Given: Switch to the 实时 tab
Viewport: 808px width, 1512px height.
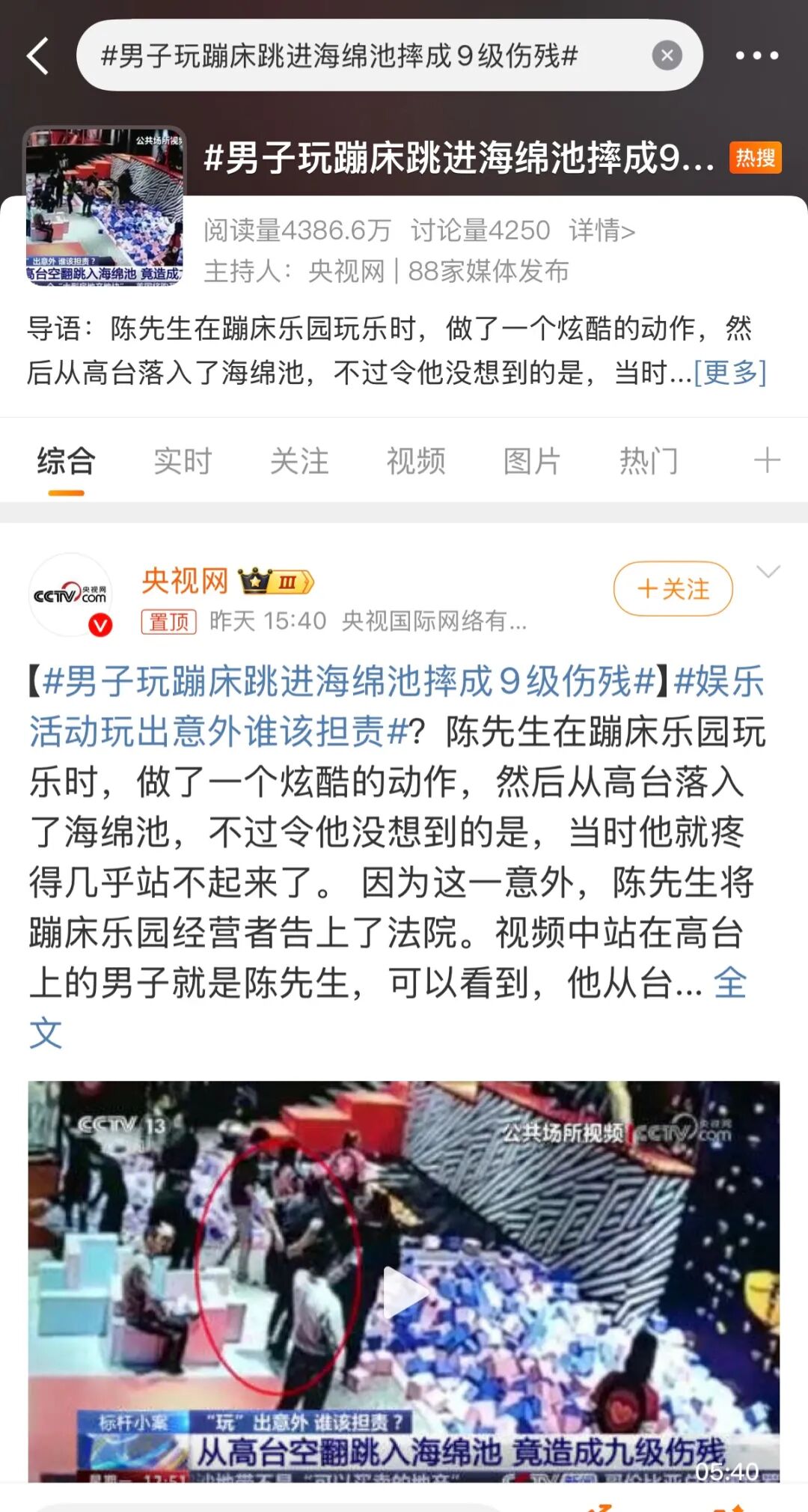Looking at the screenshot, I should [x=183, y=460].
